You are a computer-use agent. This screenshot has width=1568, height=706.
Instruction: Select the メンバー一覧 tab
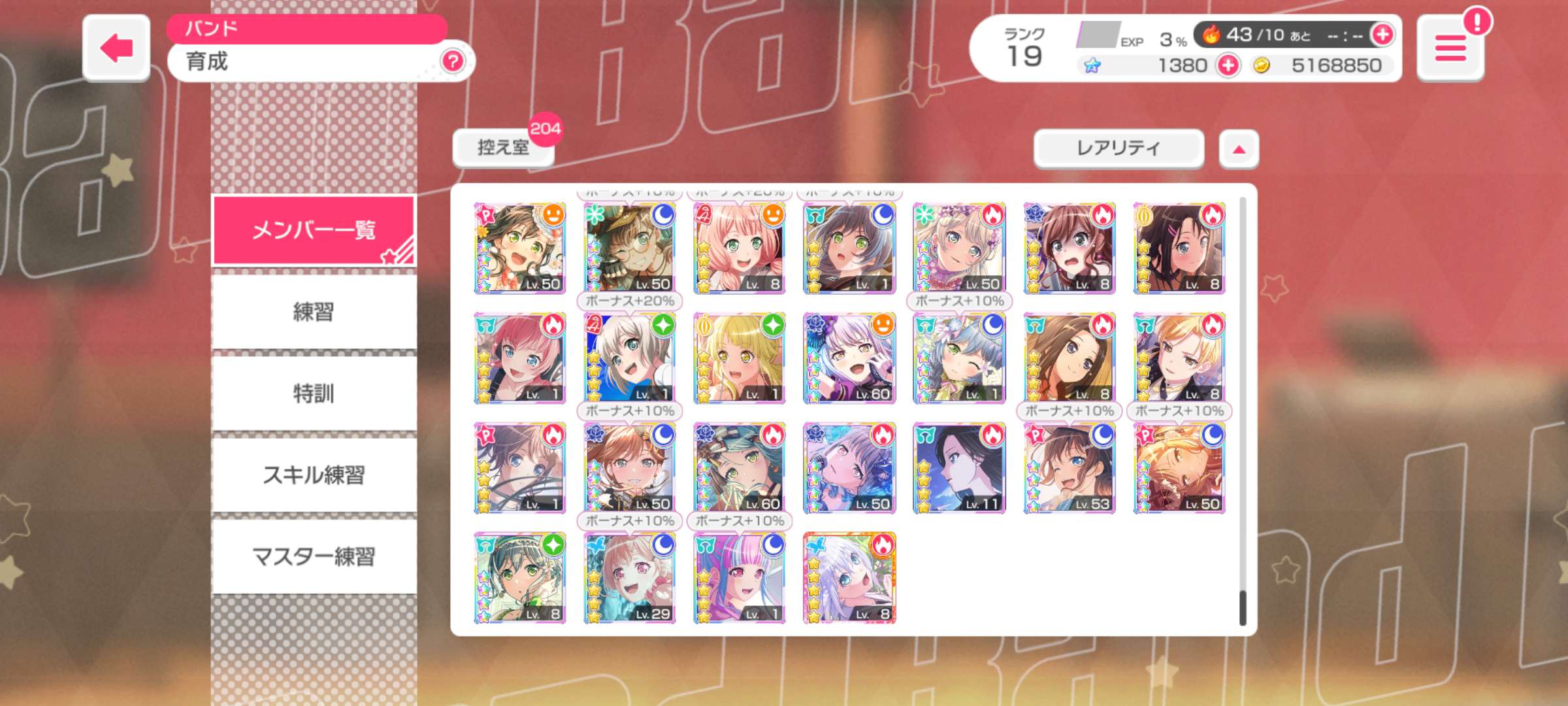click(314, 230)
